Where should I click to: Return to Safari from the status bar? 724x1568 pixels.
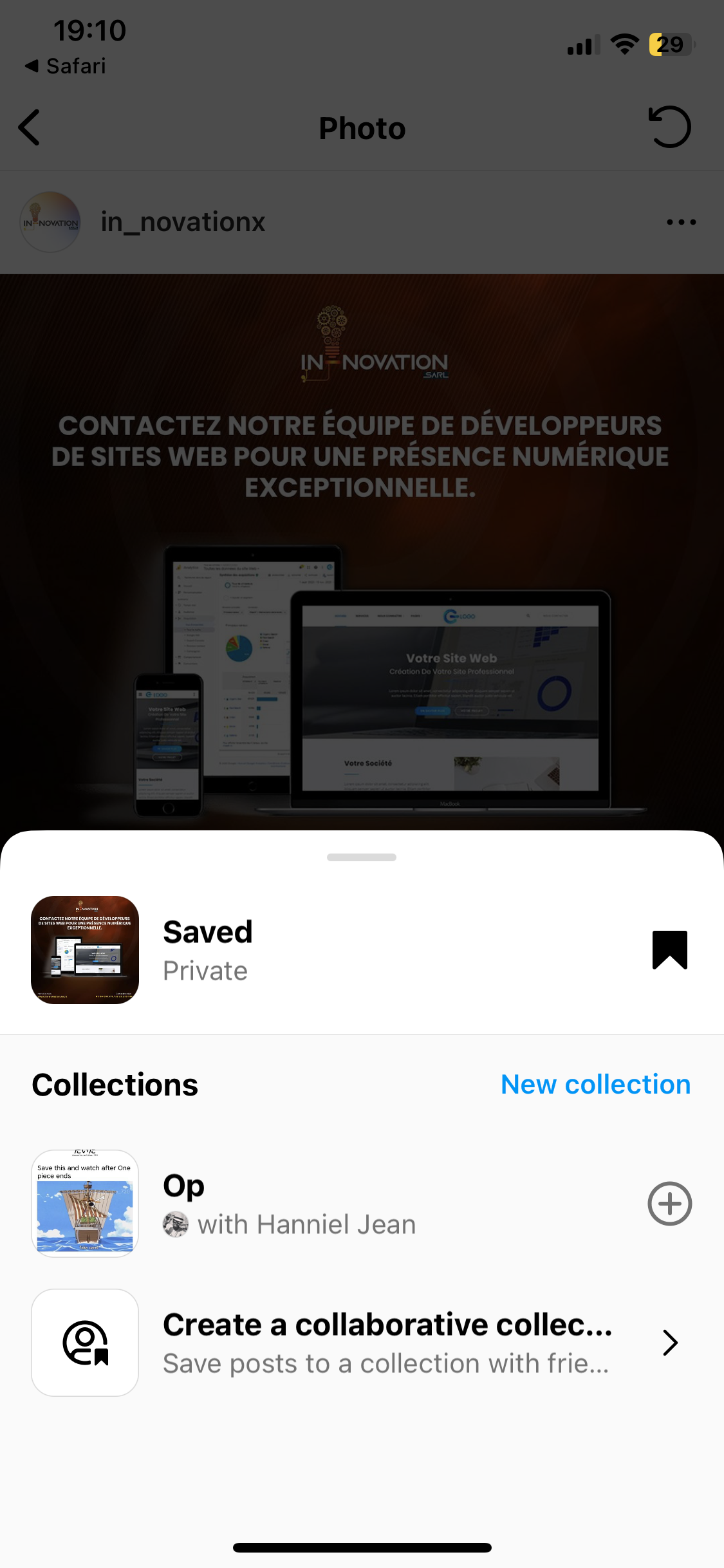[x=66, y=66]
